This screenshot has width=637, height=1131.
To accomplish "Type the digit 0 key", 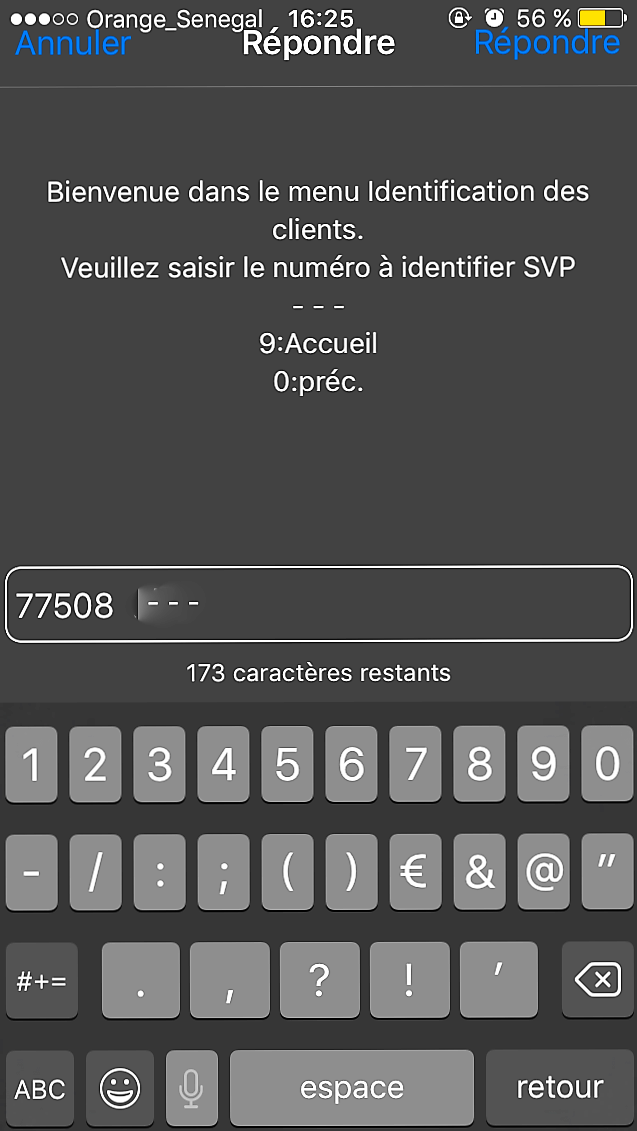I will 607,765.
